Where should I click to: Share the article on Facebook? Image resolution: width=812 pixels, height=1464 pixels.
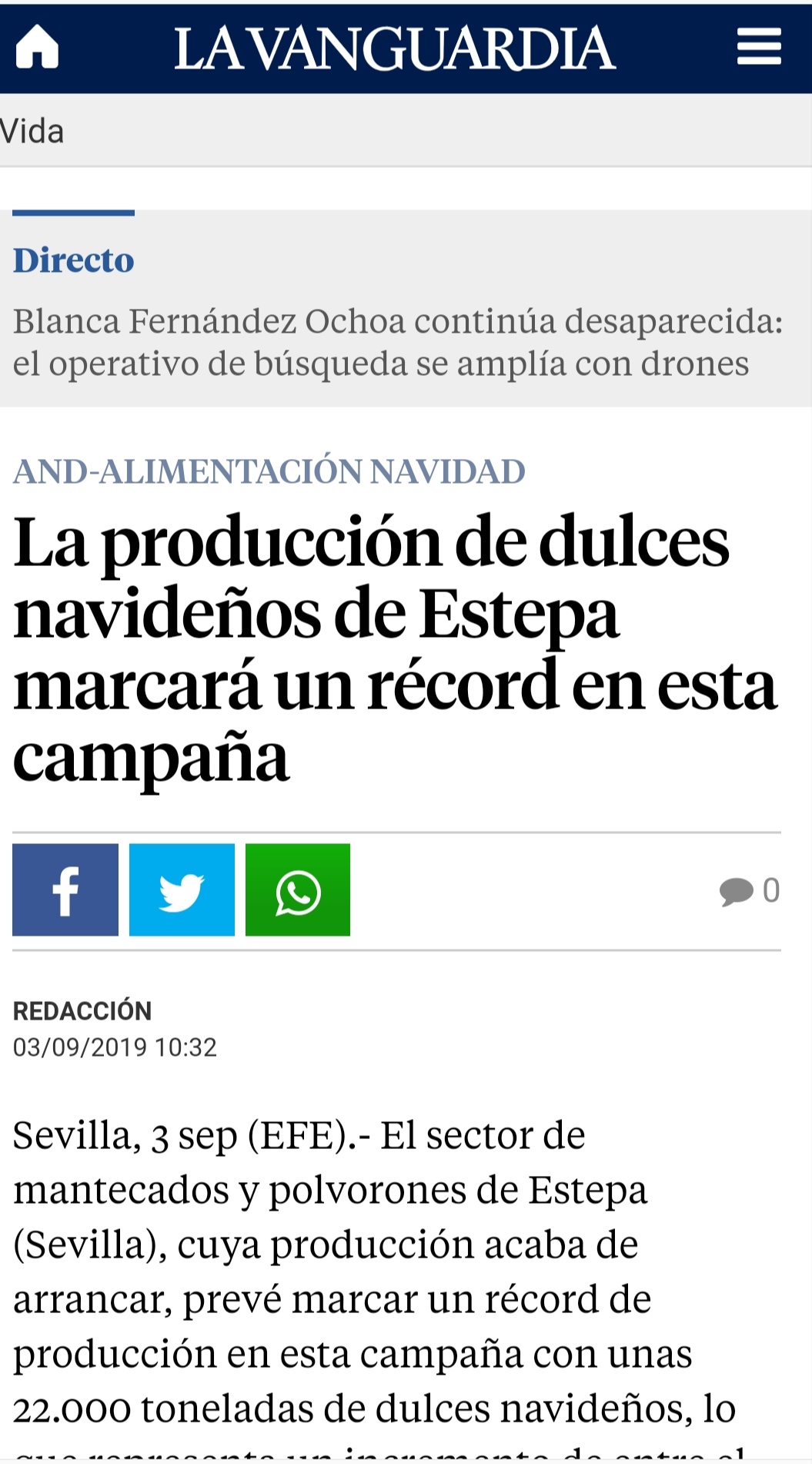(x=65, y=889)
